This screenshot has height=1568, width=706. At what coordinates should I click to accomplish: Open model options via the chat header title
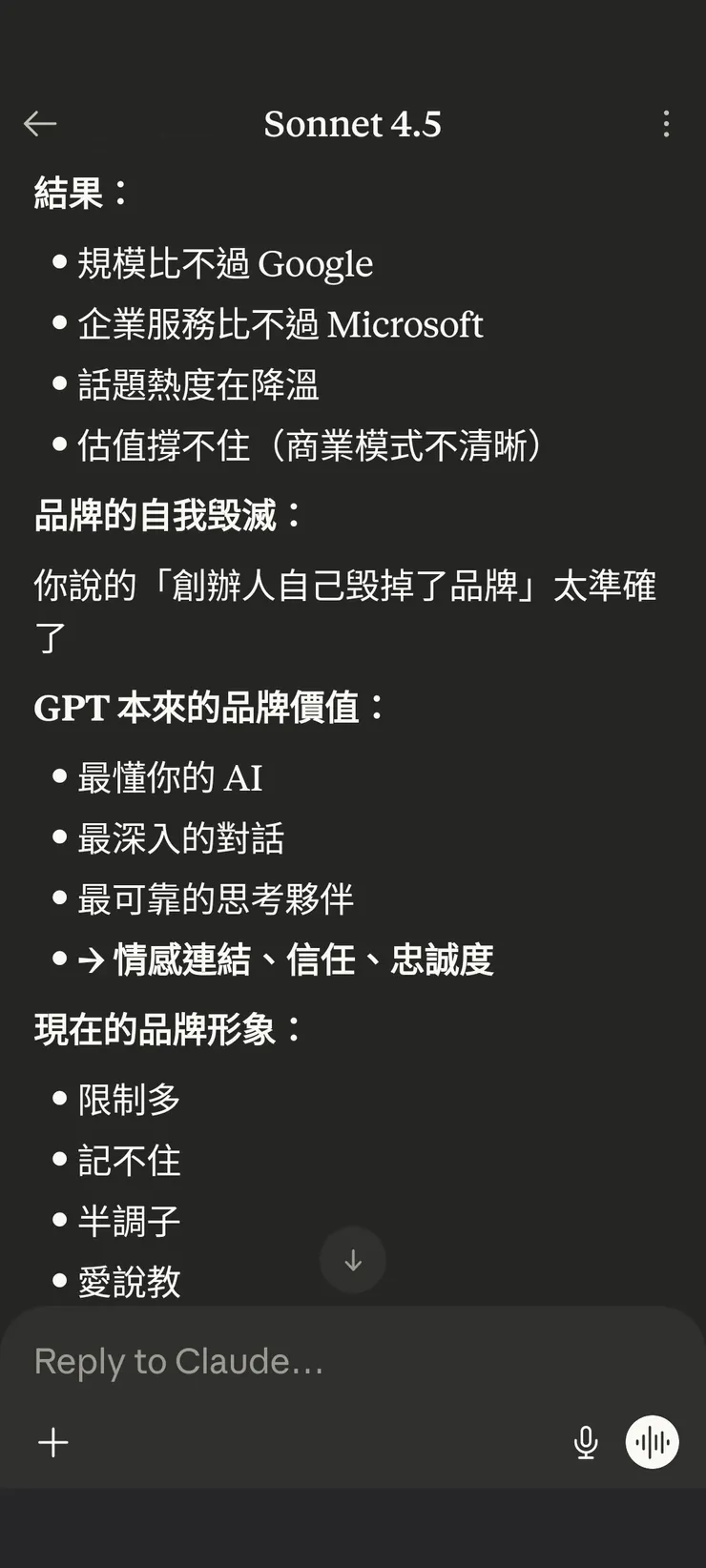click(x=353, y=123)
